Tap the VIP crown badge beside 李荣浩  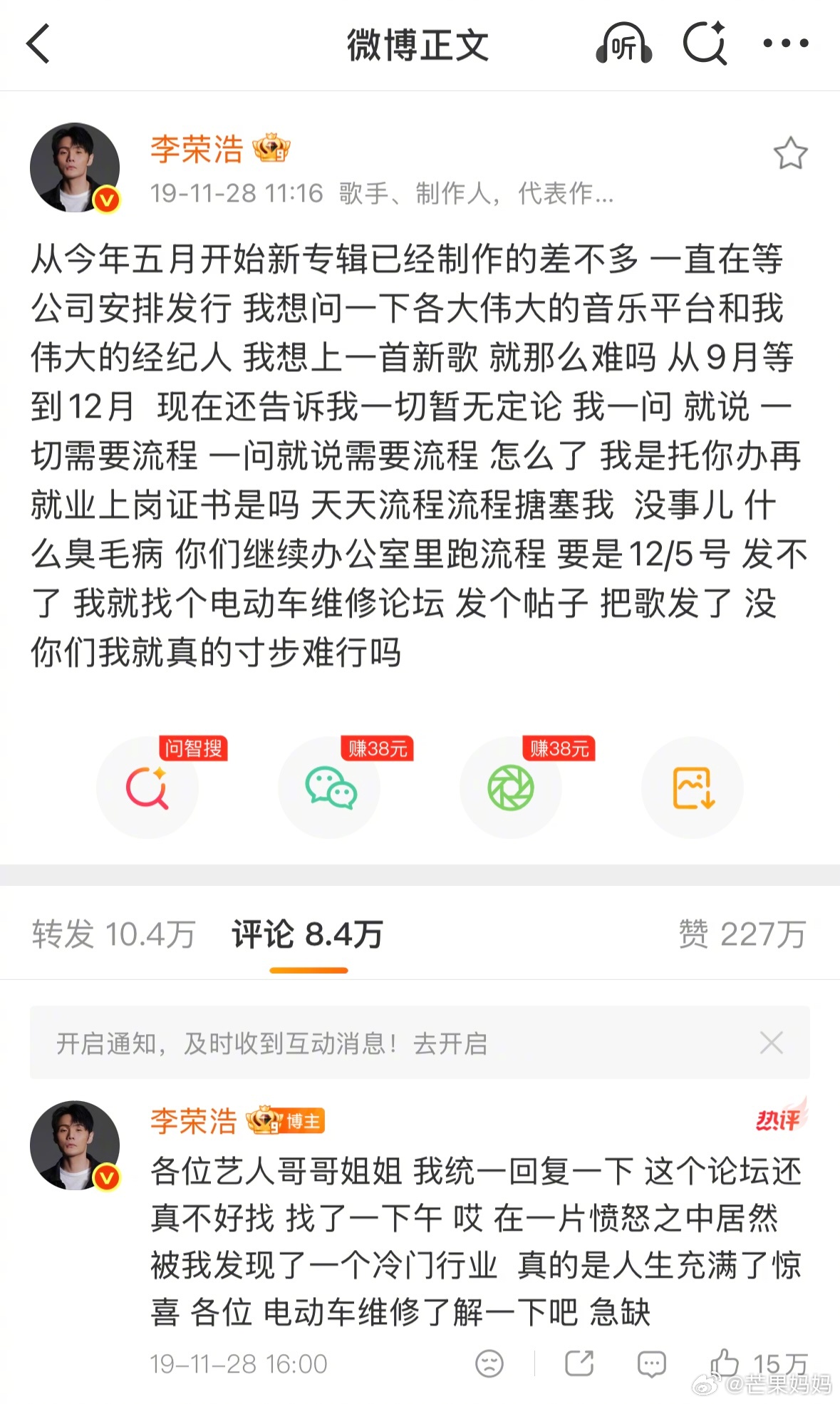tap(273, 150)
